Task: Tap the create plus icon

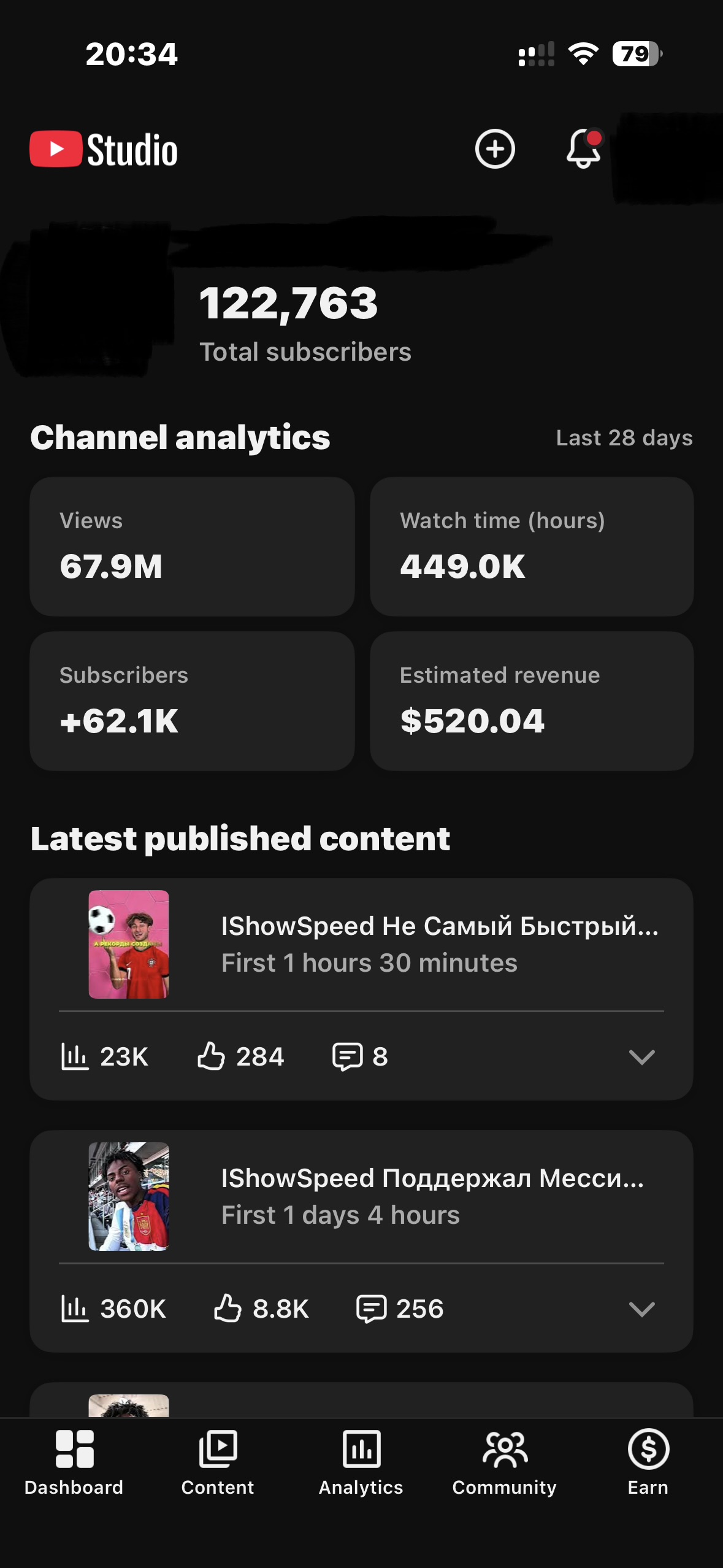Action: coord(495,149)
